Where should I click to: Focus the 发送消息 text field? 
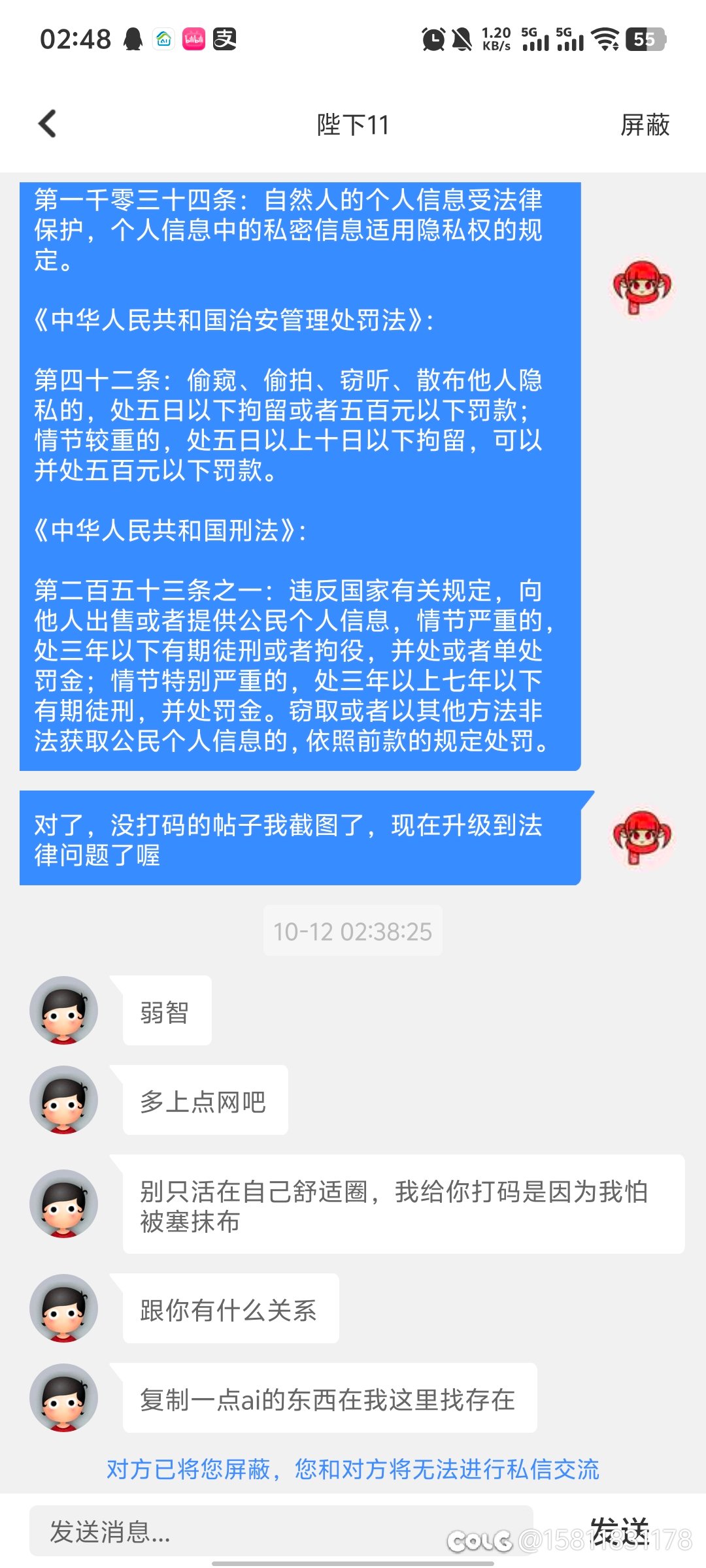[x=281, y=1531]
